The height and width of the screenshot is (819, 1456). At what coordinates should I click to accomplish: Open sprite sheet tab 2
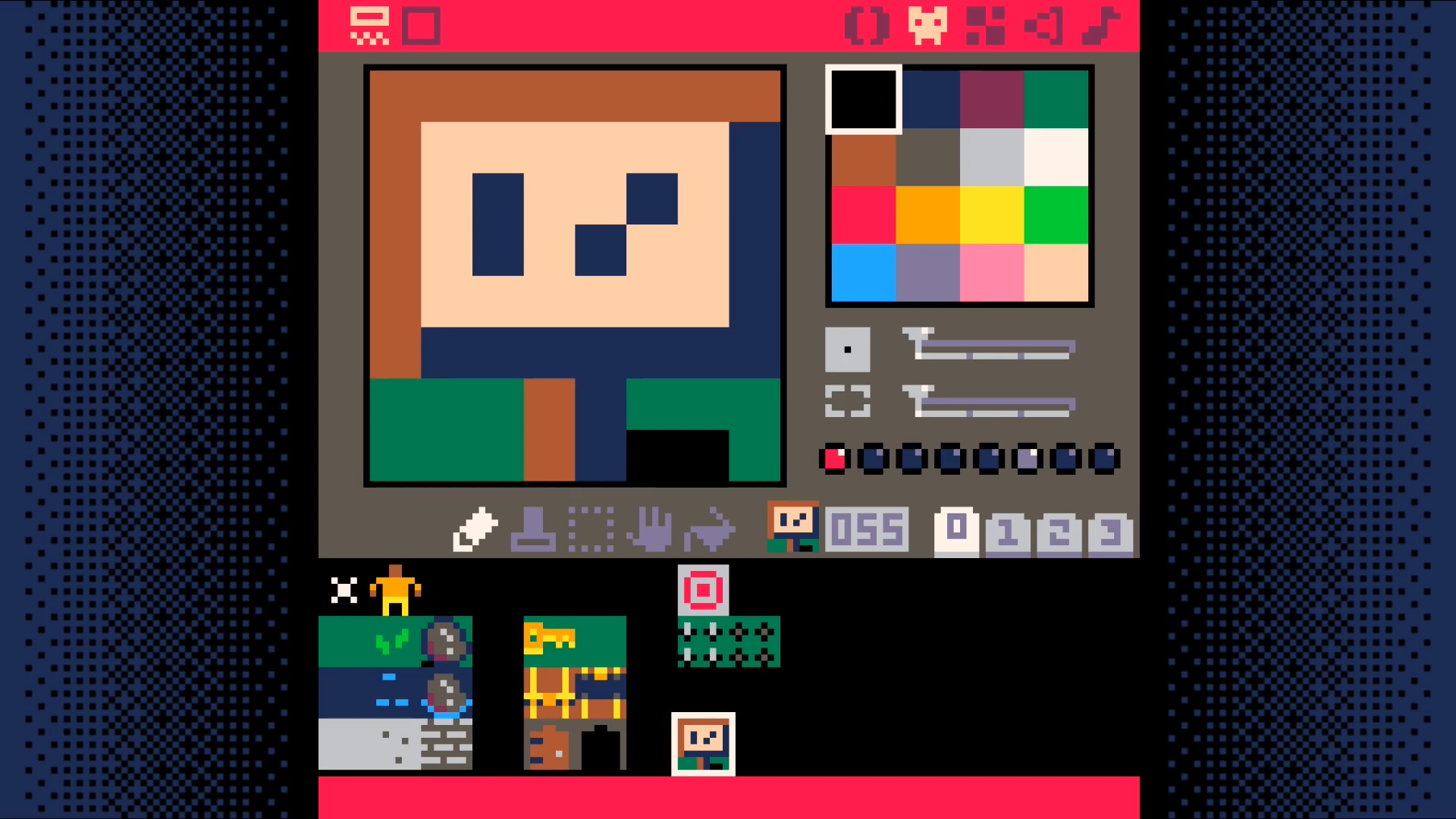pyautogui.click(x=1059, y=532)
